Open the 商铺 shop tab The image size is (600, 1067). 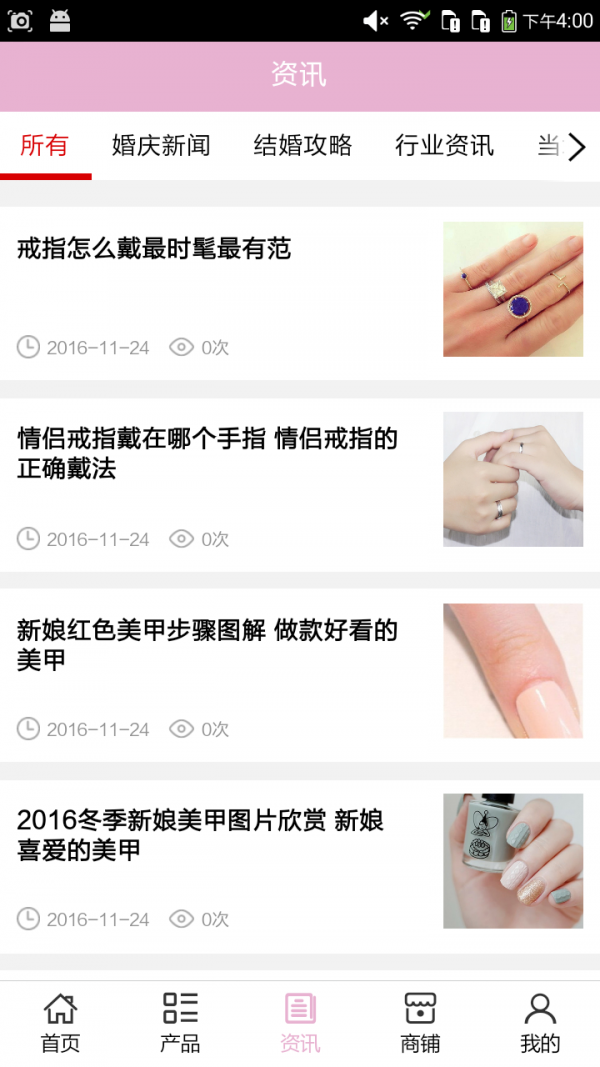click(x=420, y=1023)
